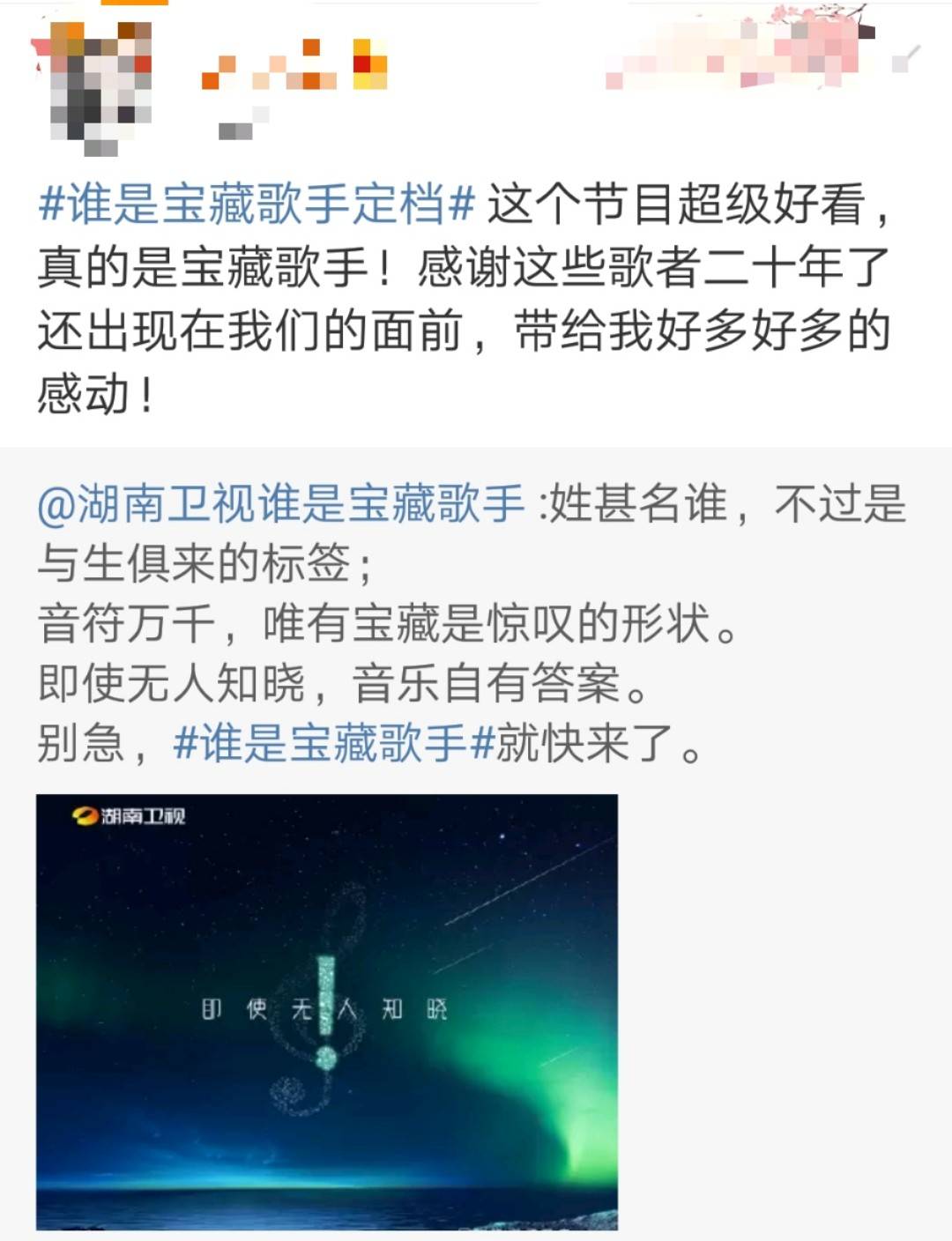Click the phrase 别急 before the hashtag
Viewport: 952px width, 1241px height.
(79, 747)
